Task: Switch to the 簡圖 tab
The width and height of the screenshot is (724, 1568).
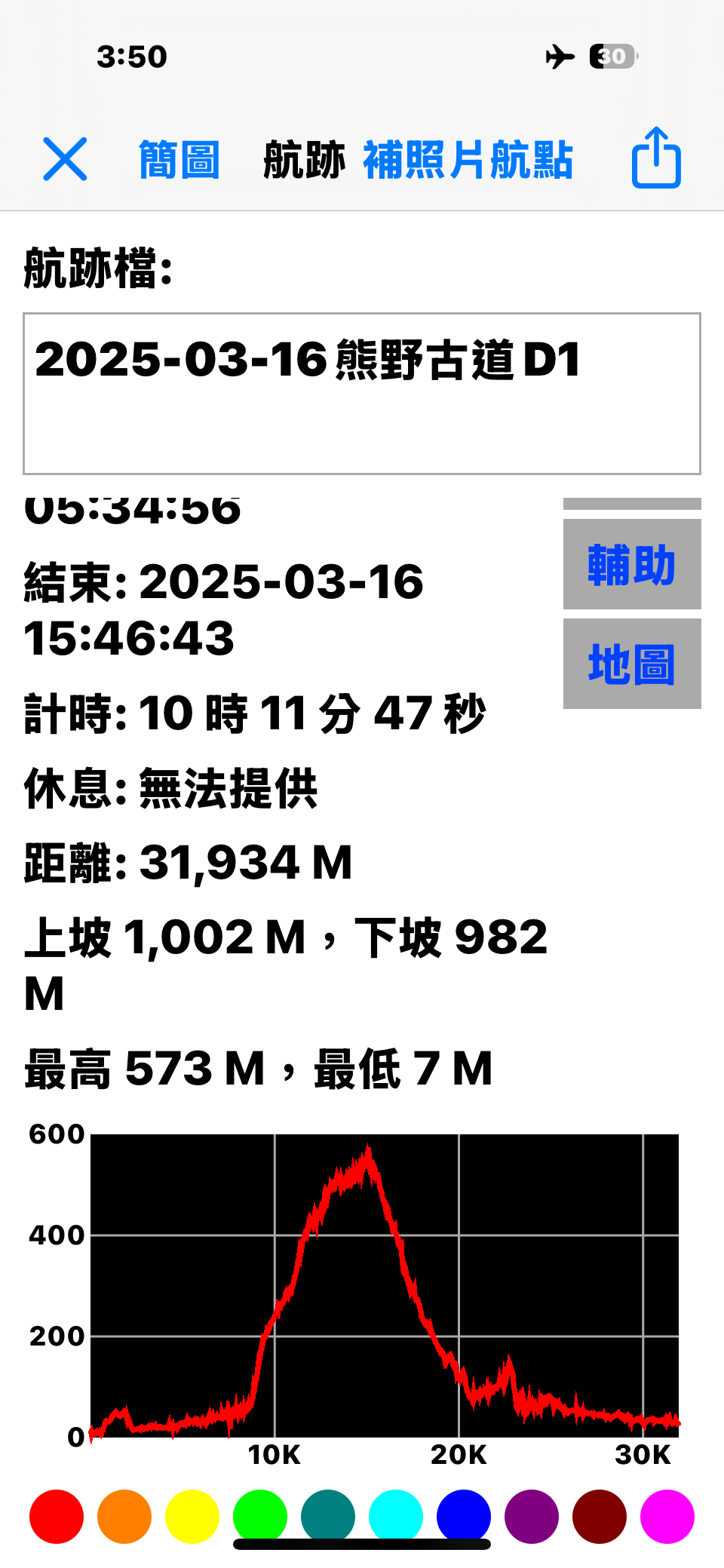Action: pyautogui.click(x=179, y=160)
